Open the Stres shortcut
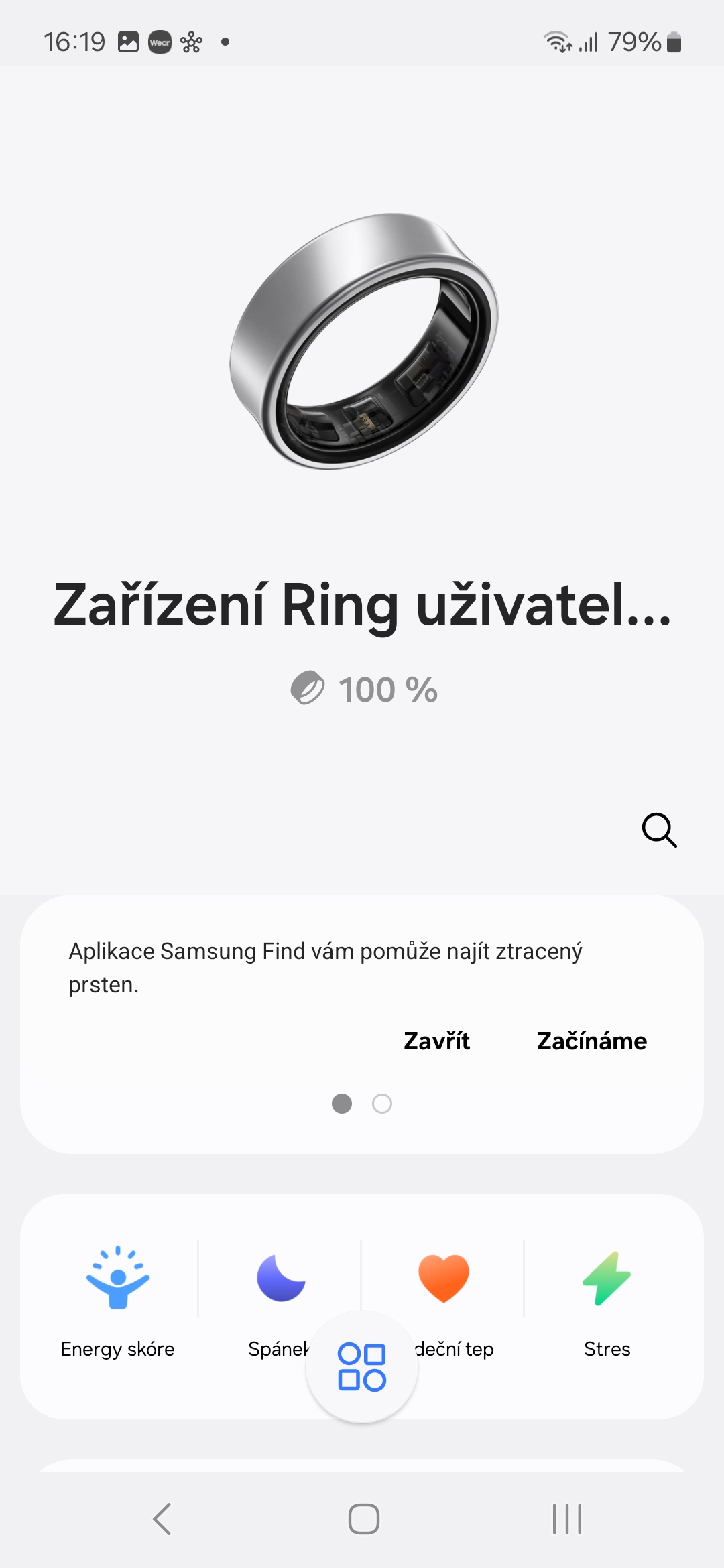The width and height of the screenshot is (724, 1568). (607, 1301)
